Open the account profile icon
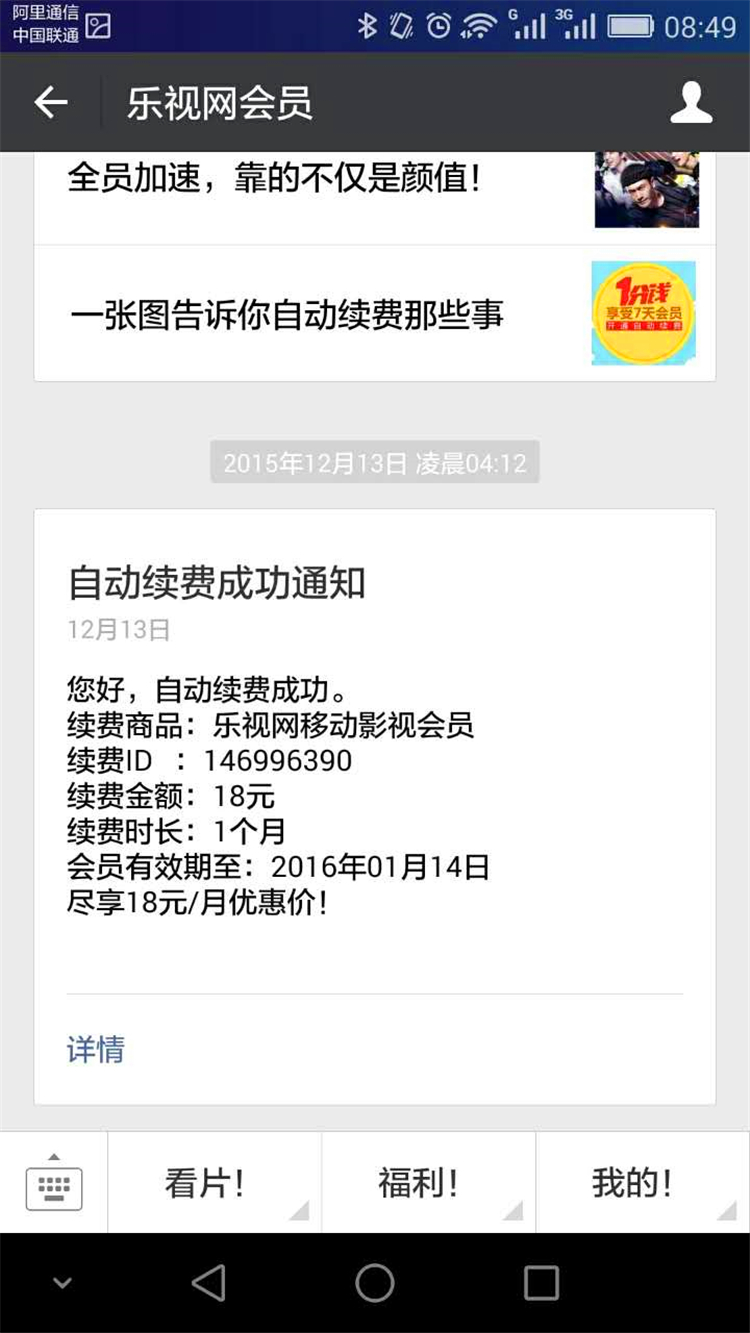The width and height of the screenshot is (750, 1333). point(691,103)
